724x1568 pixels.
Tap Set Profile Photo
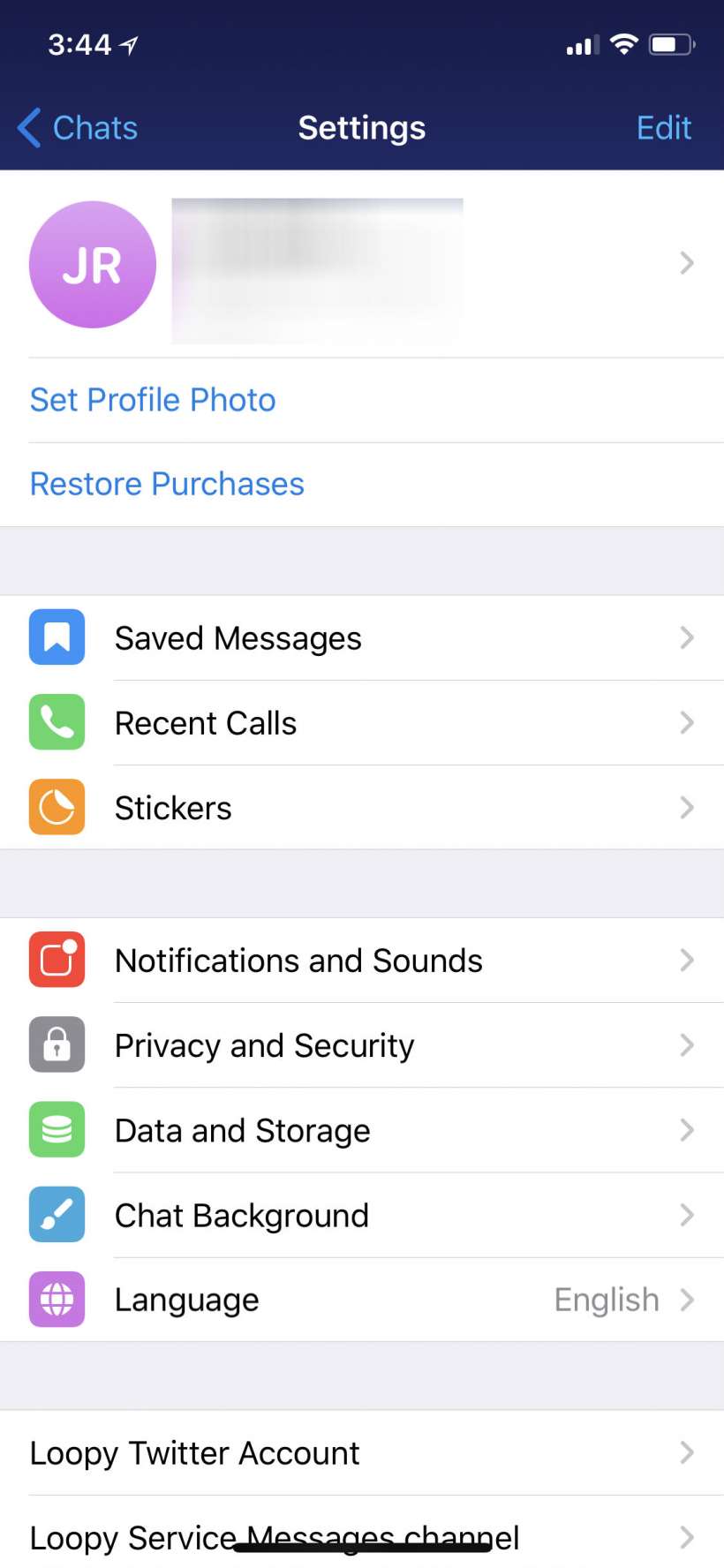click(x=153, y=400)
